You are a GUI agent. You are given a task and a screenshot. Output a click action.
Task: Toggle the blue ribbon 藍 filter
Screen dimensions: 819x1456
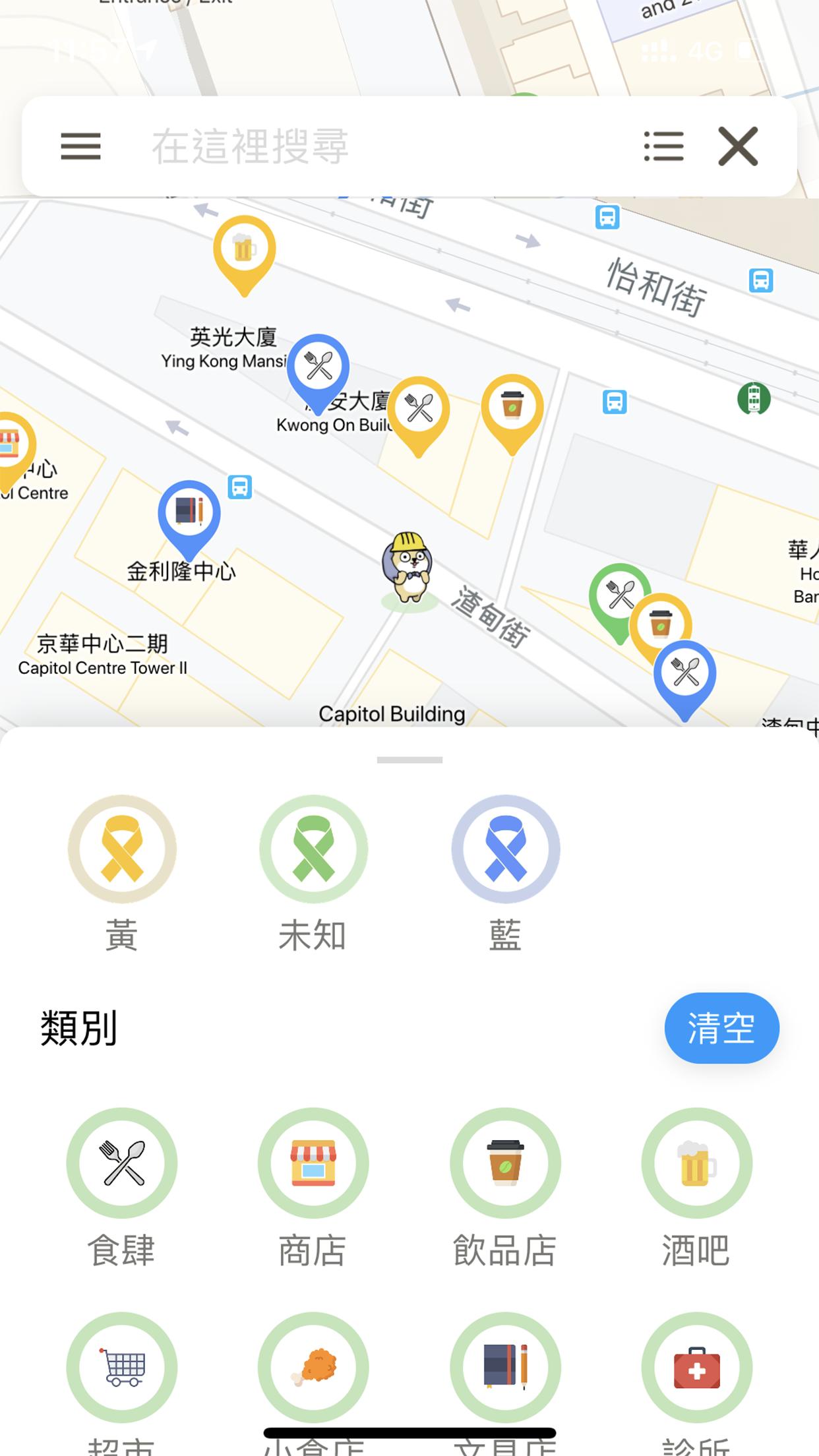click(x=506, y=849)
